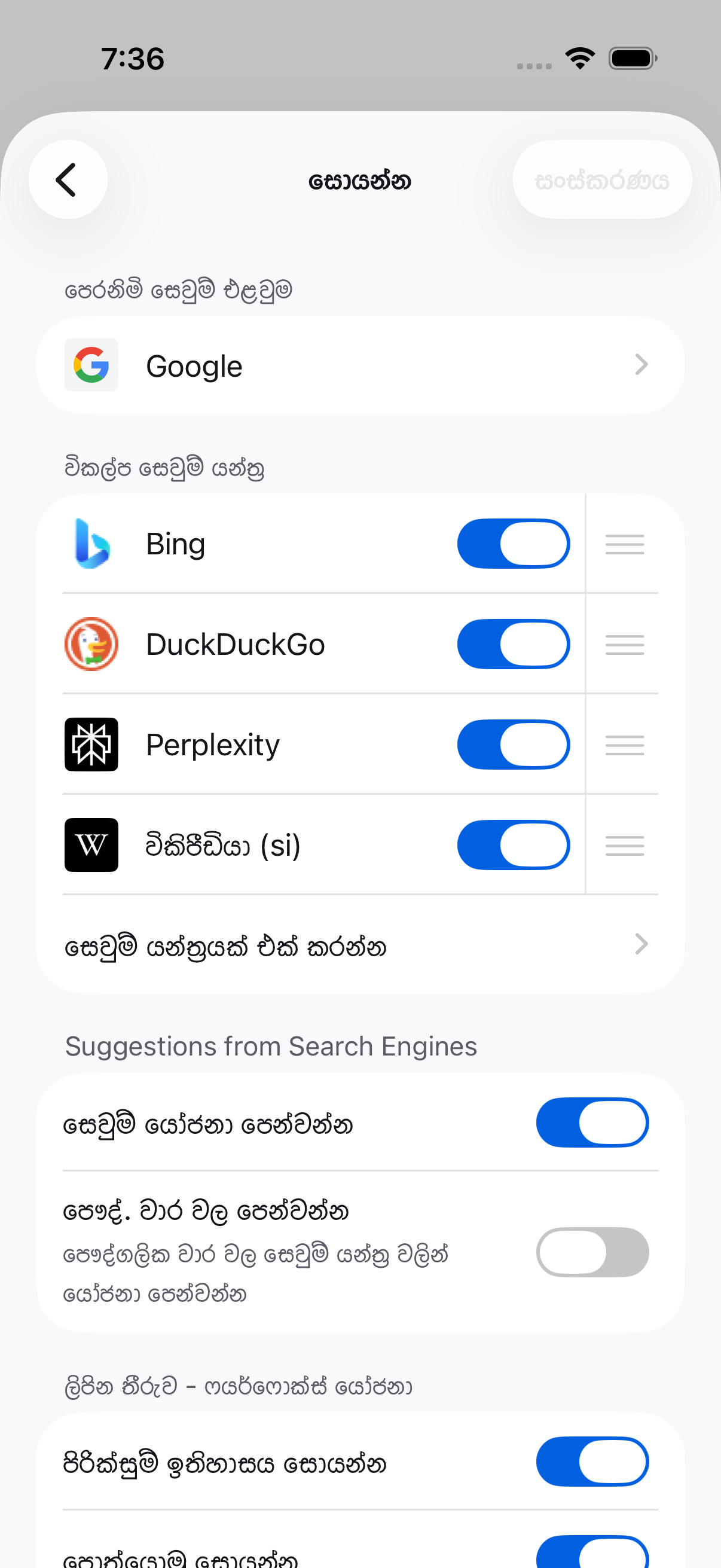Image resolution: width=721 pixels, height=1568 pixels.
Task: Disable the Bing search engine
Action: [x=513, y=544]
